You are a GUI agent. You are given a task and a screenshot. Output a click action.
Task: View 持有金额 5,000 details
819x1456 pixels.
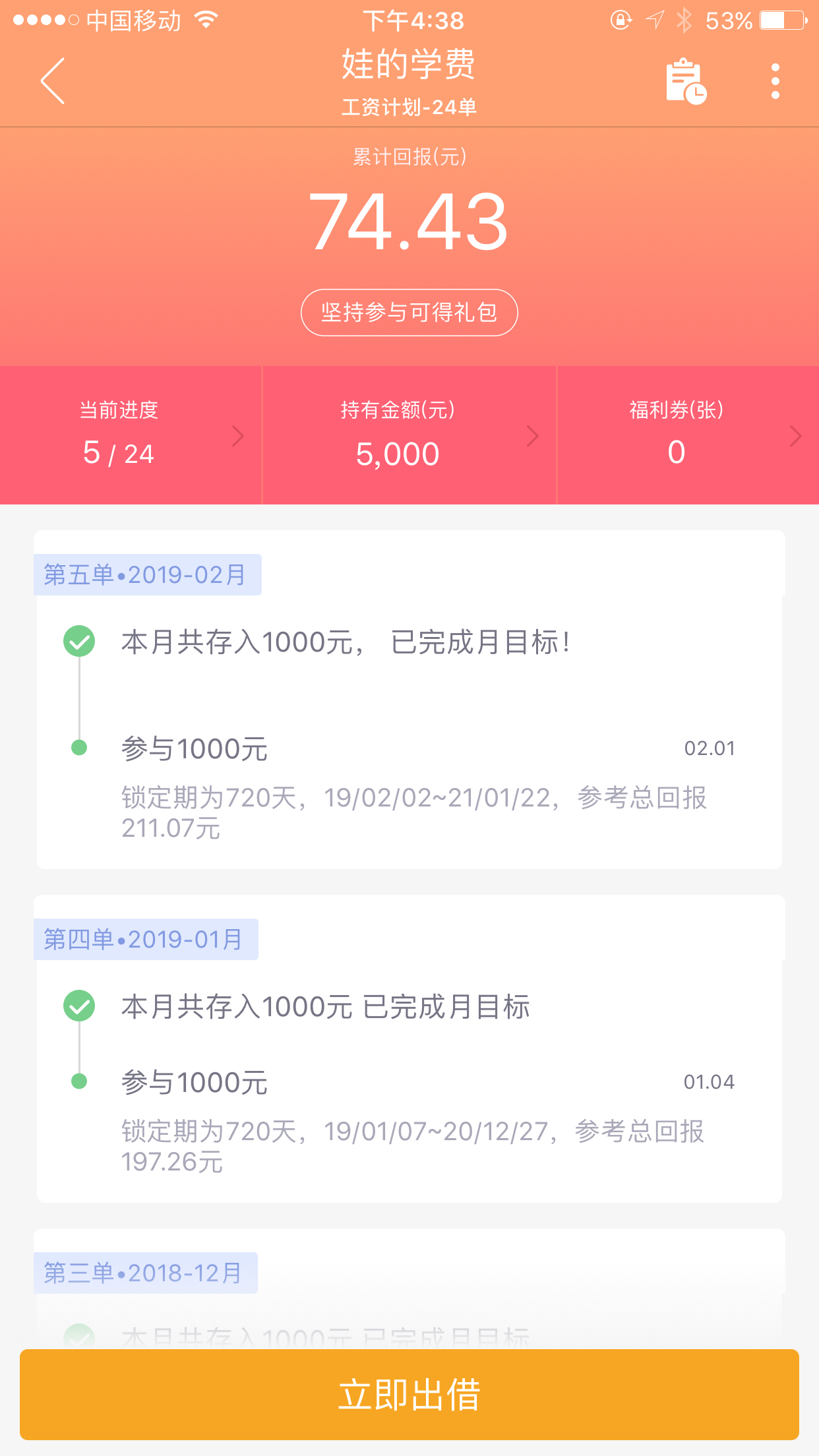point(409,435)
